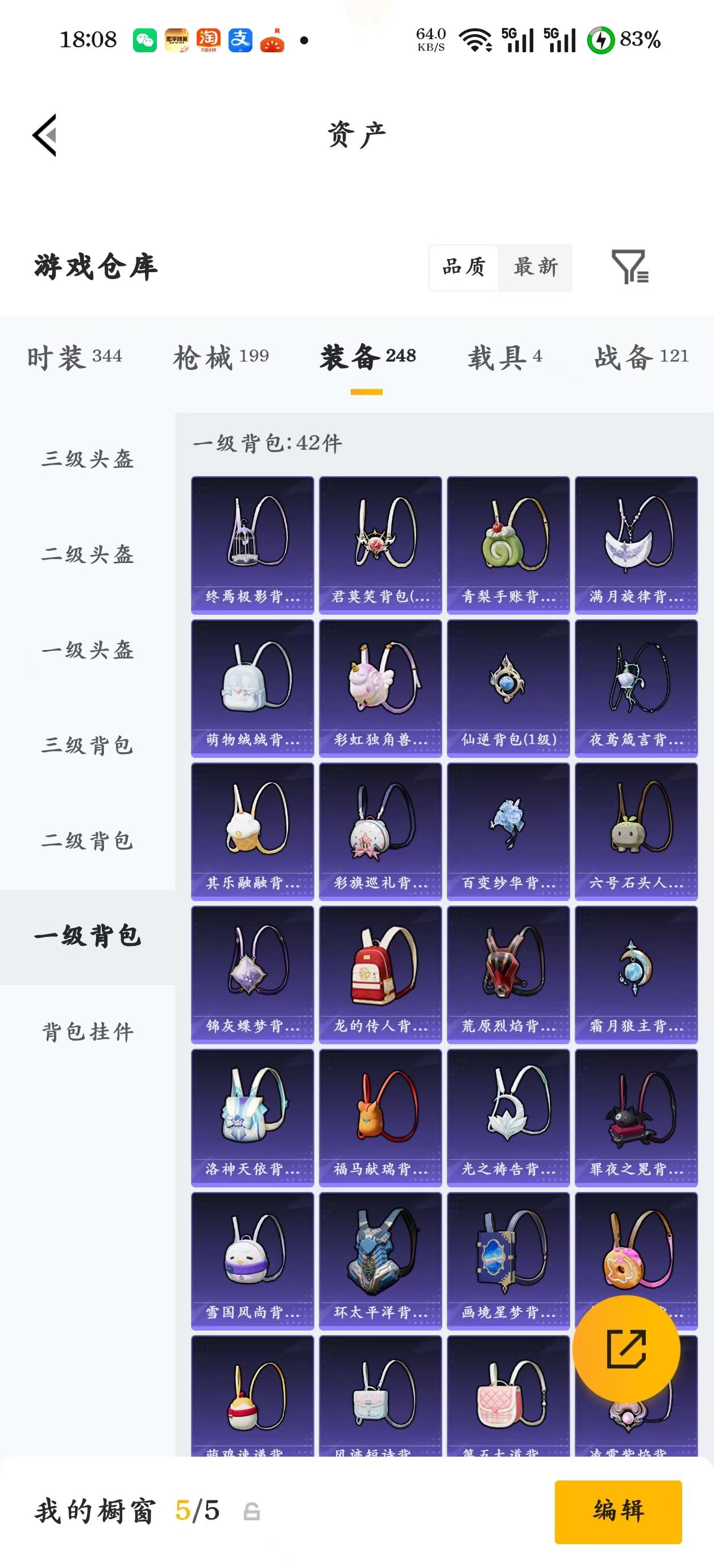The height and width of the screenshot is (1568, 714).
Task: Select 一级头盔 in the side menu
Action: 88,650
